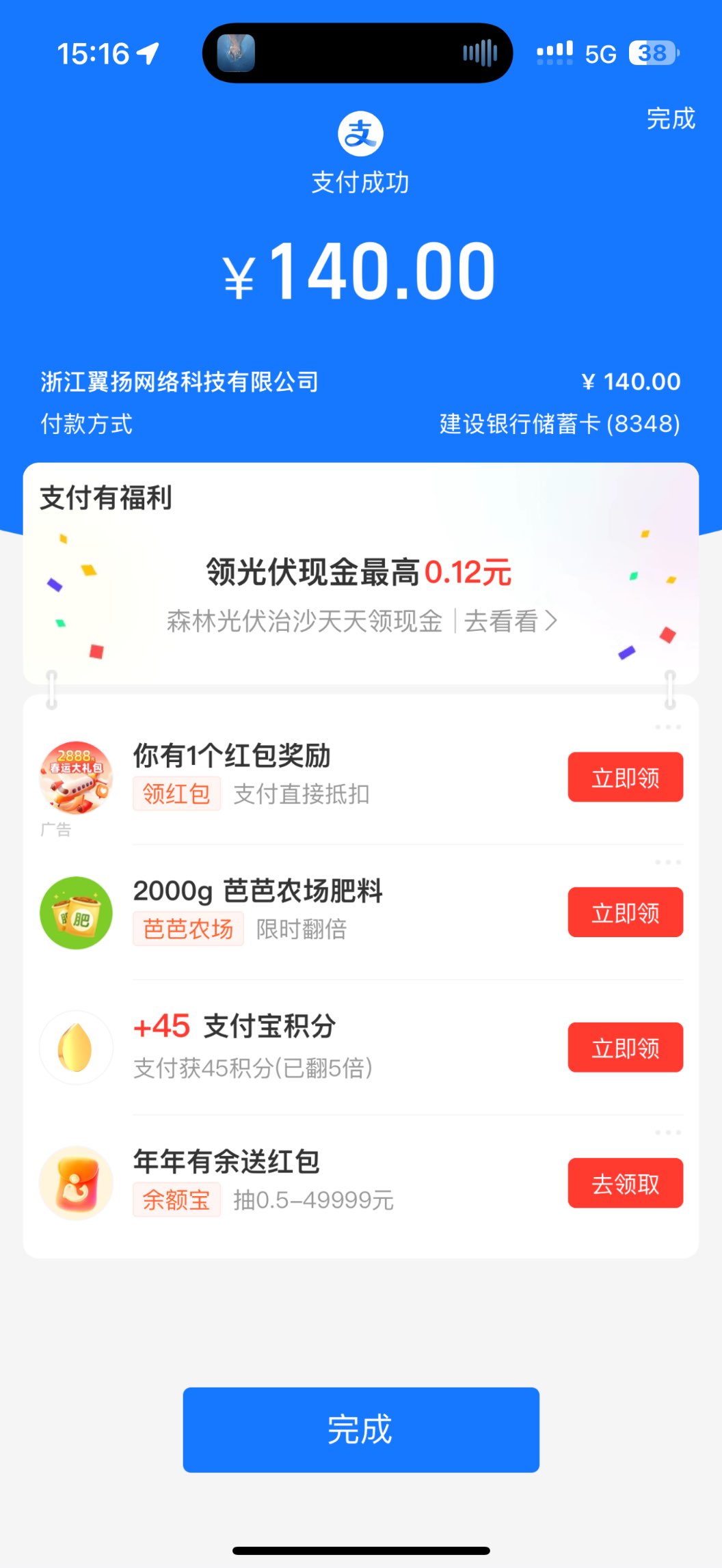Open more options for 芭芭农场肥料 offer
This screenshot has height=1568, width=722.
(667, 863)
